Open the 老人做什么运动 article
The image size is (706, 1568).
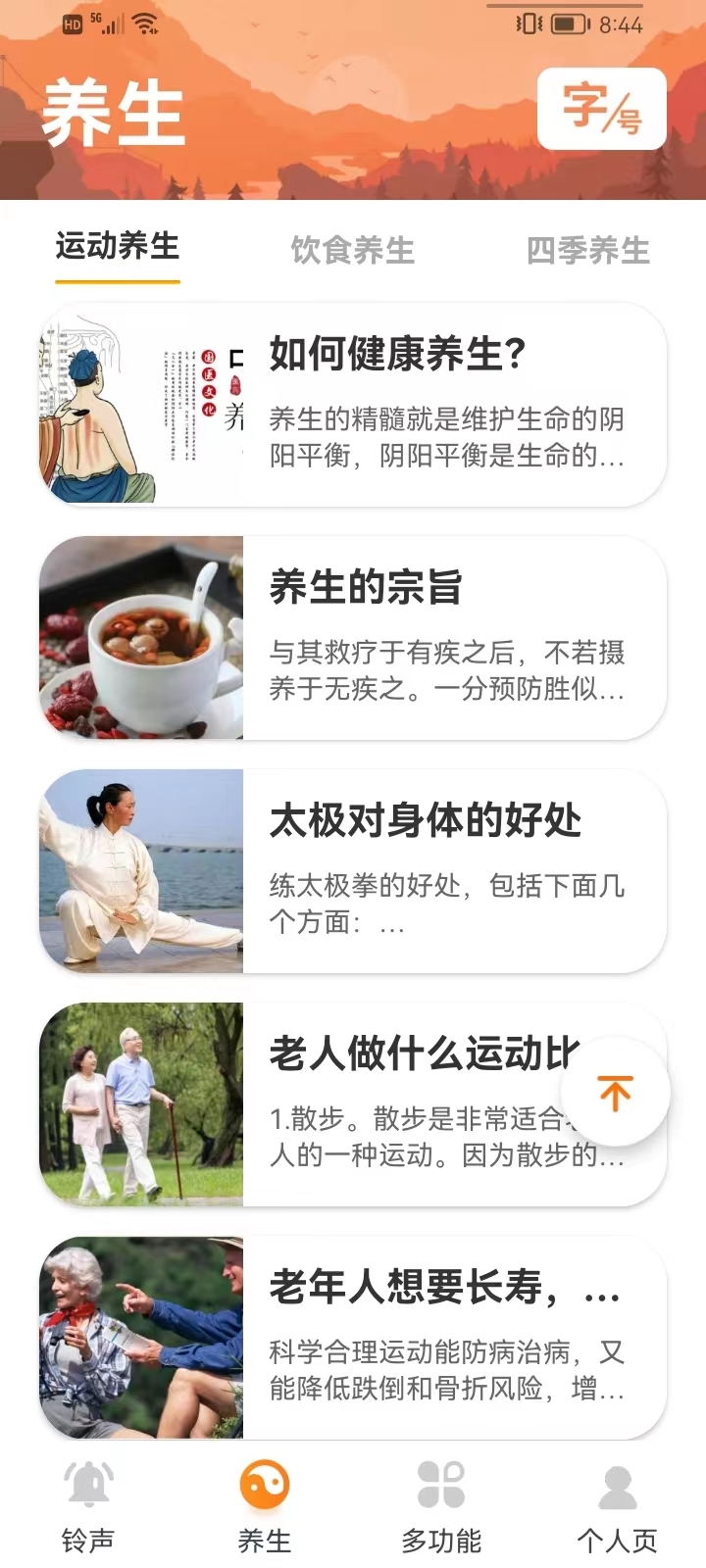coord(422,1053)
